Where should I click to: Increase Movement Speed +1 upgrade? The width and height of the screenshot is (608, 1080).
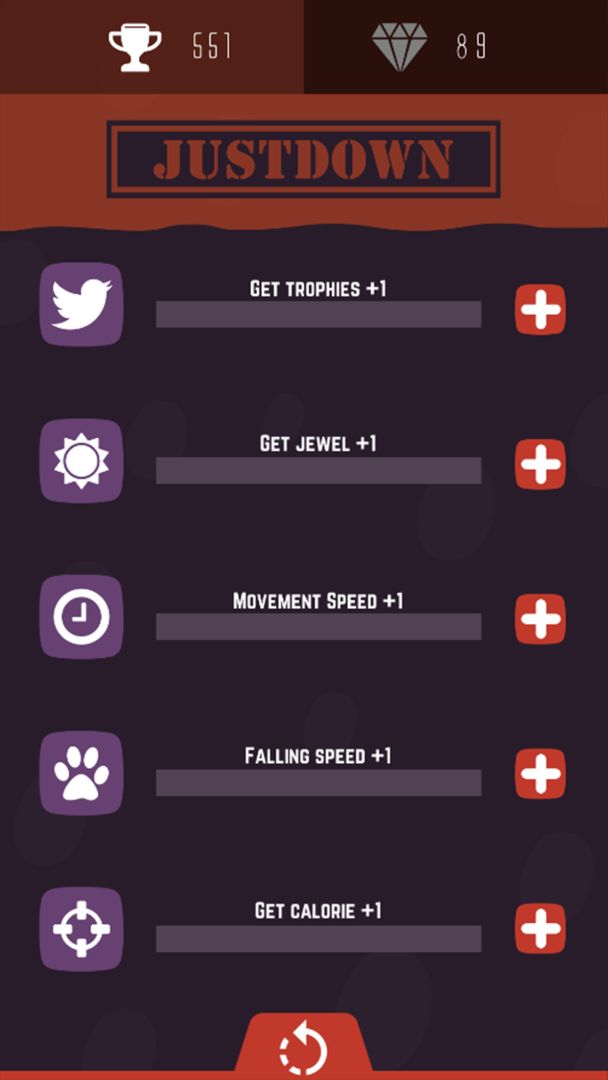[x=540, y=619]
